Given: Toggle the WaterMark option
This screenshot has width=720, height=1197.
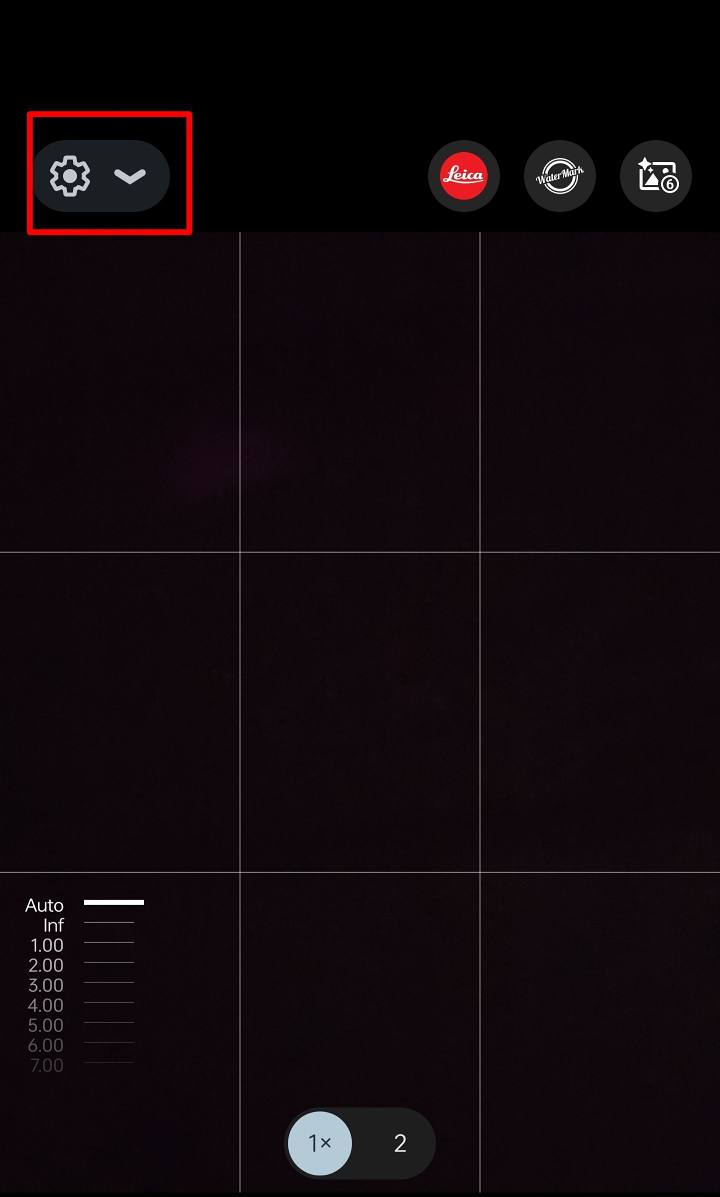Looking at the screenshot, I should click(x=560, y=176).
